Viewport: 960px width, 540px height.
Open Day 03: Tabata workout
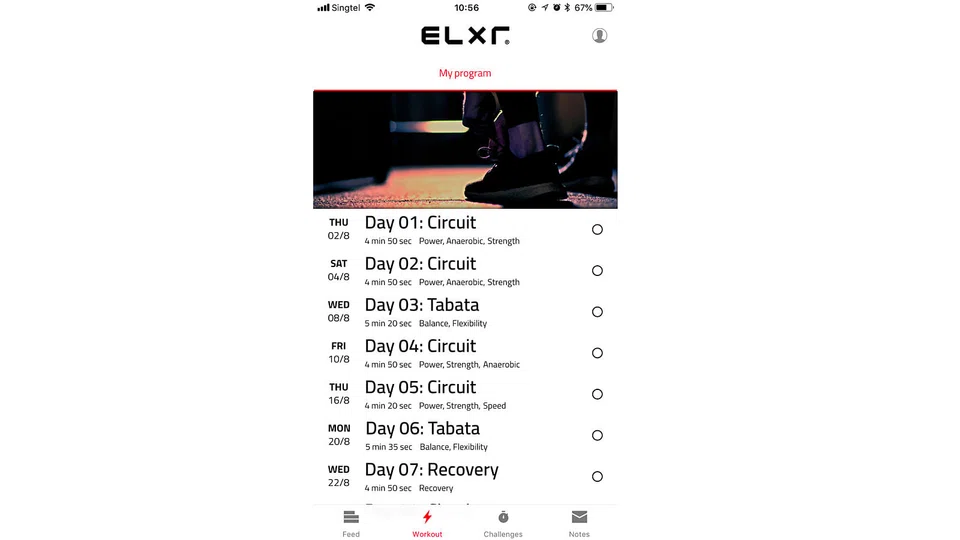(x=421, y=305)
